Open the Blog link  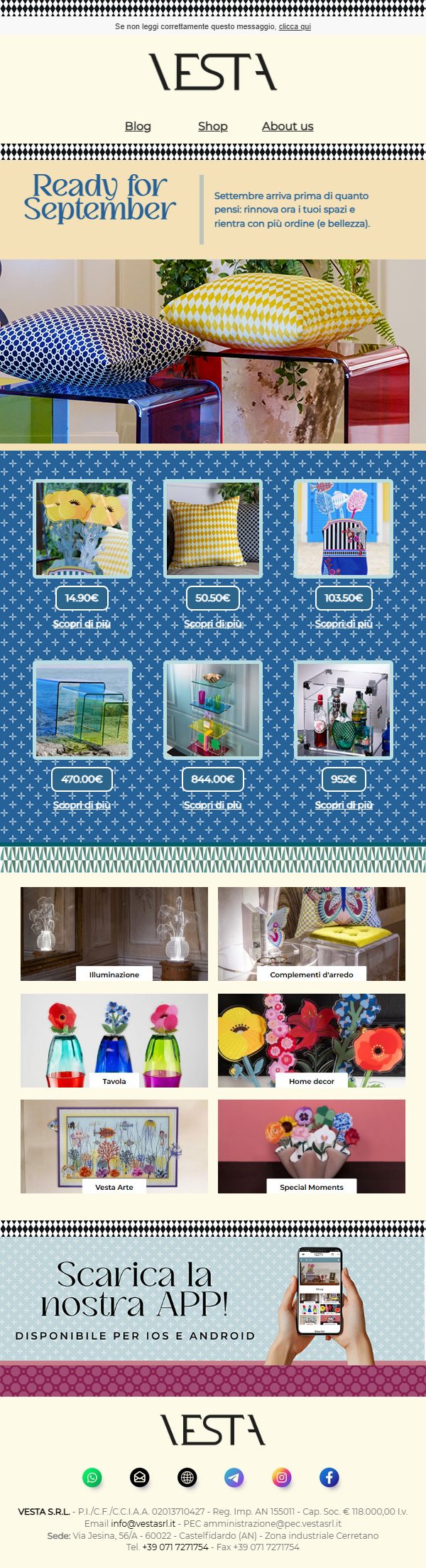pyautogui.click(x=138, y=126)
